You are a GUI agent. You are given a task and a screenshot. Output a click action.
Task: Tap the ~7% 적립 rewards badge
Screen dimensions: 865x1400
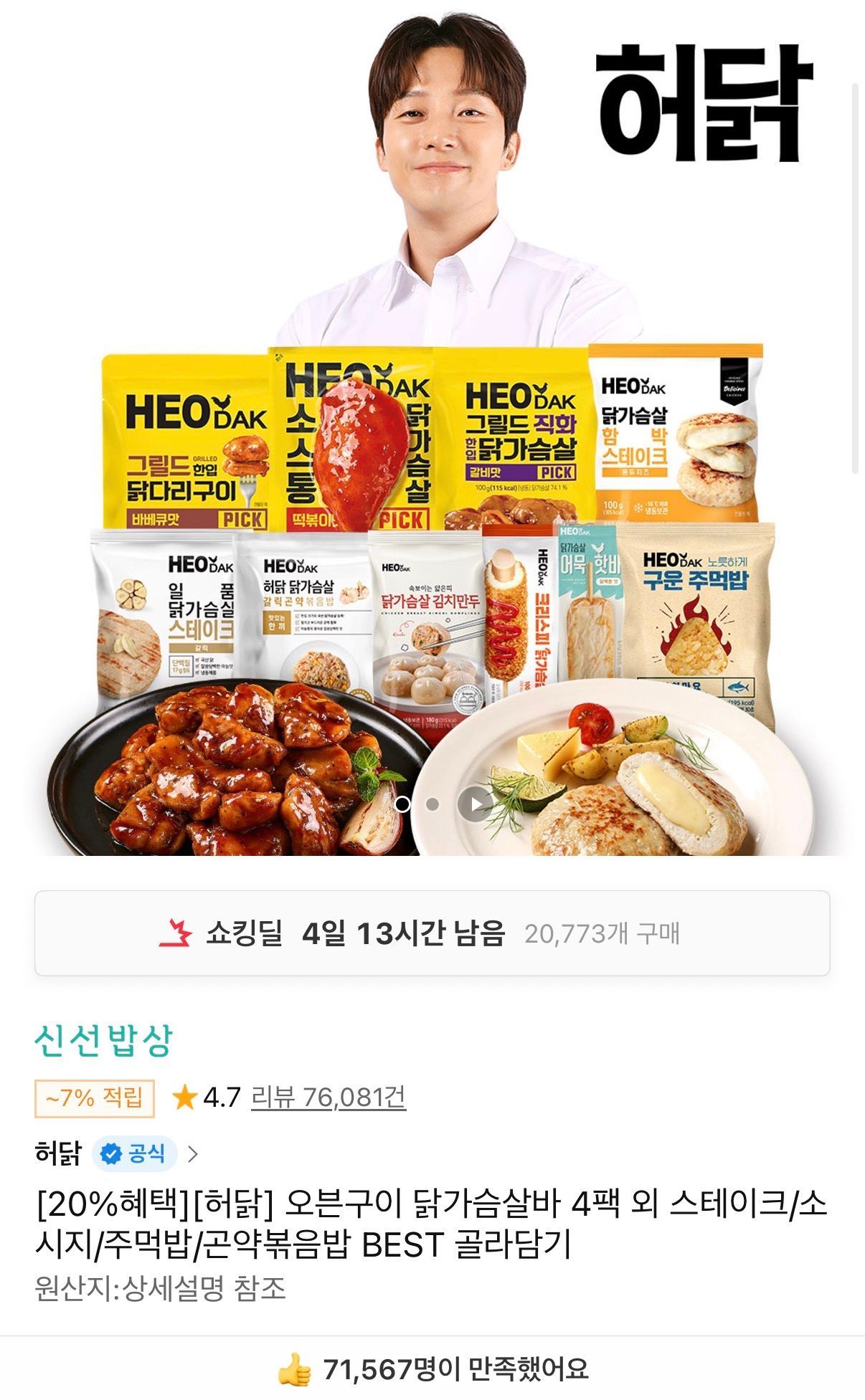click(x=95, y=1097)
